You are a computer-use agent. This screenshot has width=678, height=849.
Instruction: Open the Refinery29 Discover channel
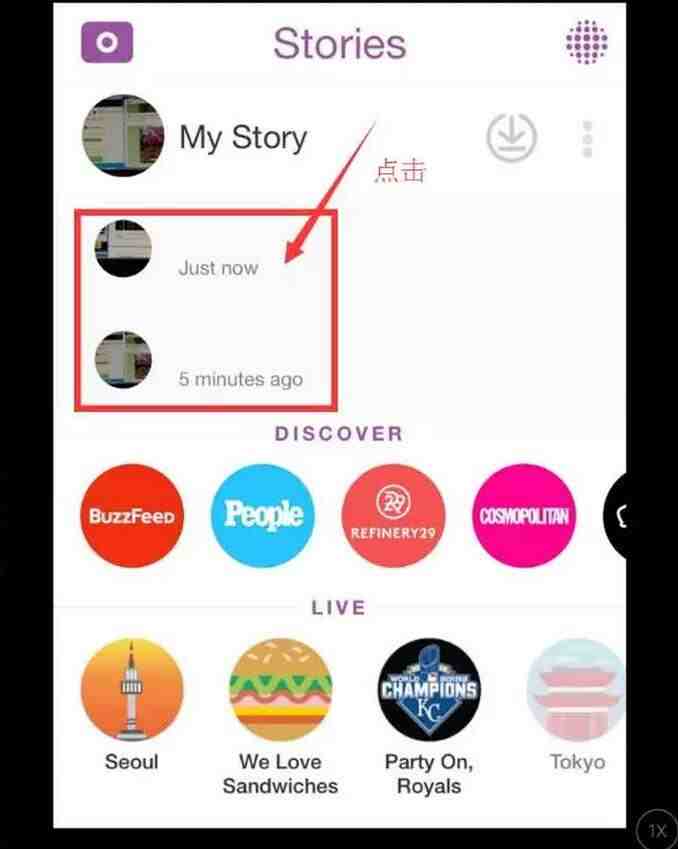(x=393, y=515)
